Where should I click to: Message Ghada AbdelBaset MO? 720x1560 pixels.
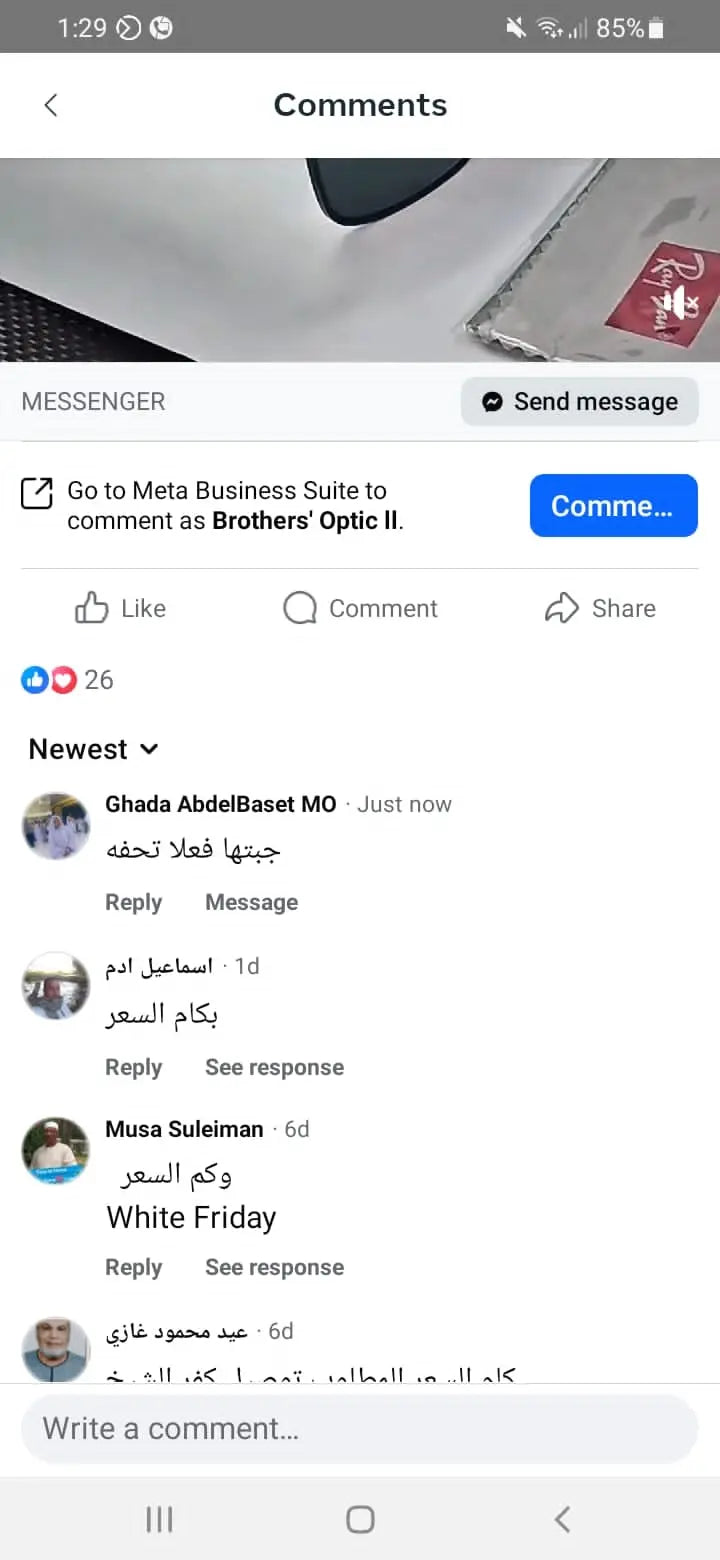[x=251, y=902]
